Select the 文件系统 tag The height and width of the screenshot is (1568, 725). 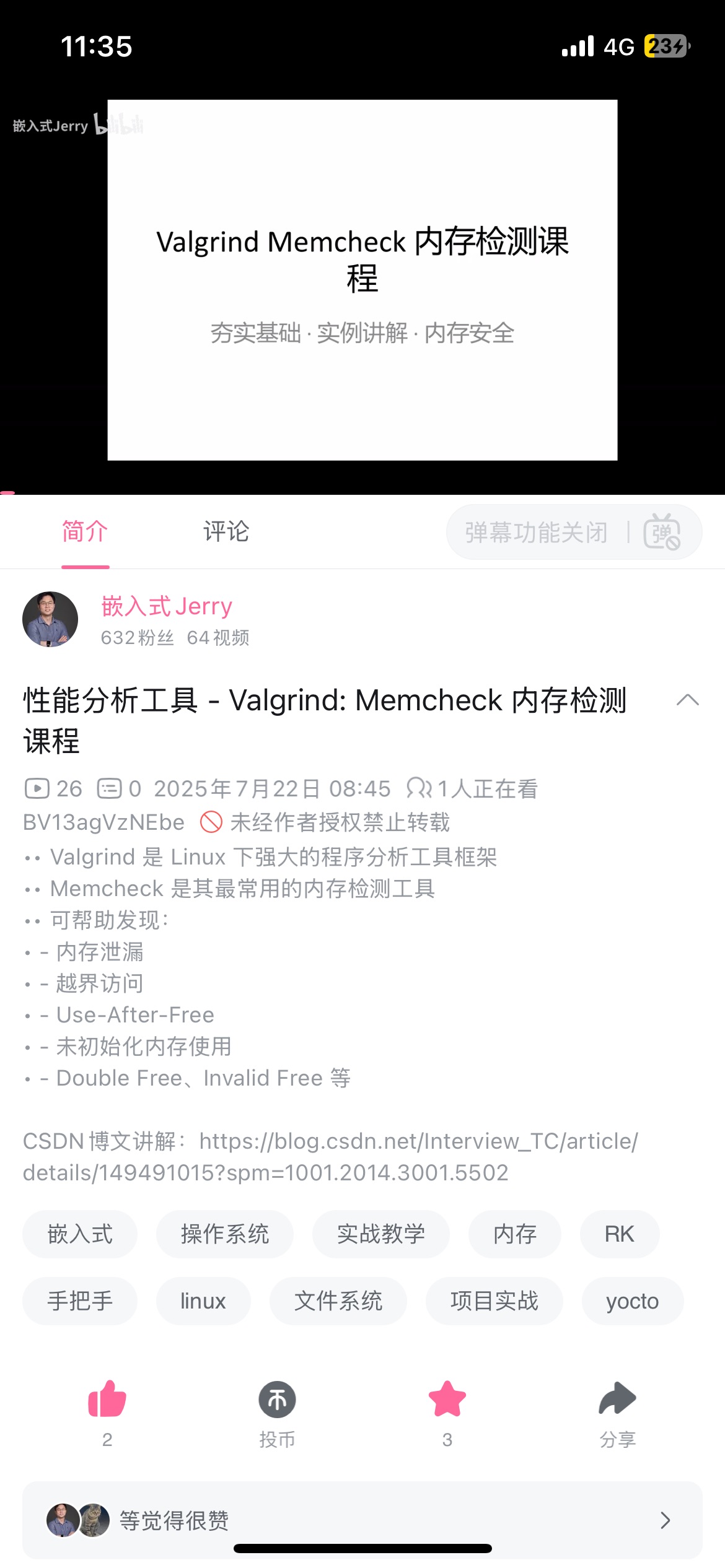(x=338, y=1301)
